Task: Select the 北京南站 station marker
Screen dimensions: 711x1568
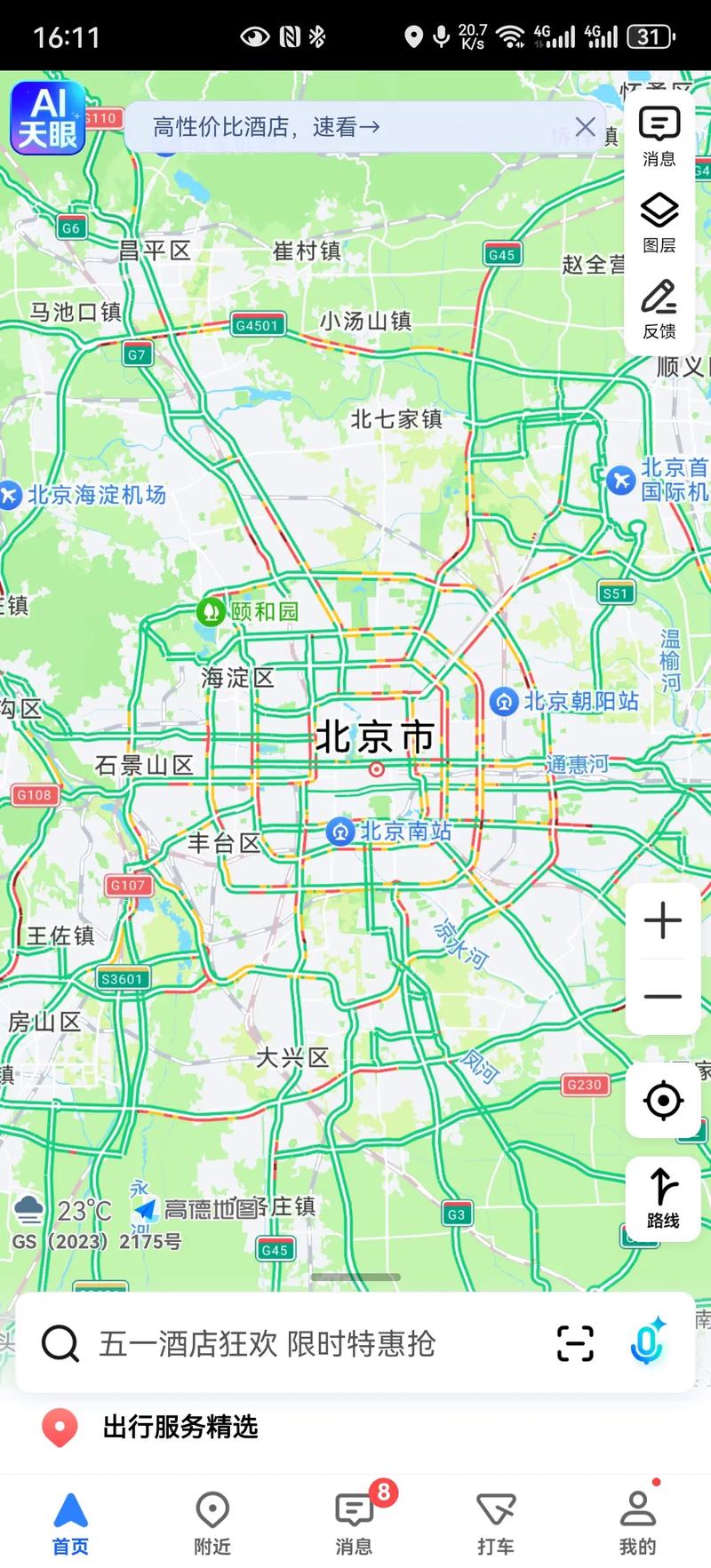Action: coord(339,832)
